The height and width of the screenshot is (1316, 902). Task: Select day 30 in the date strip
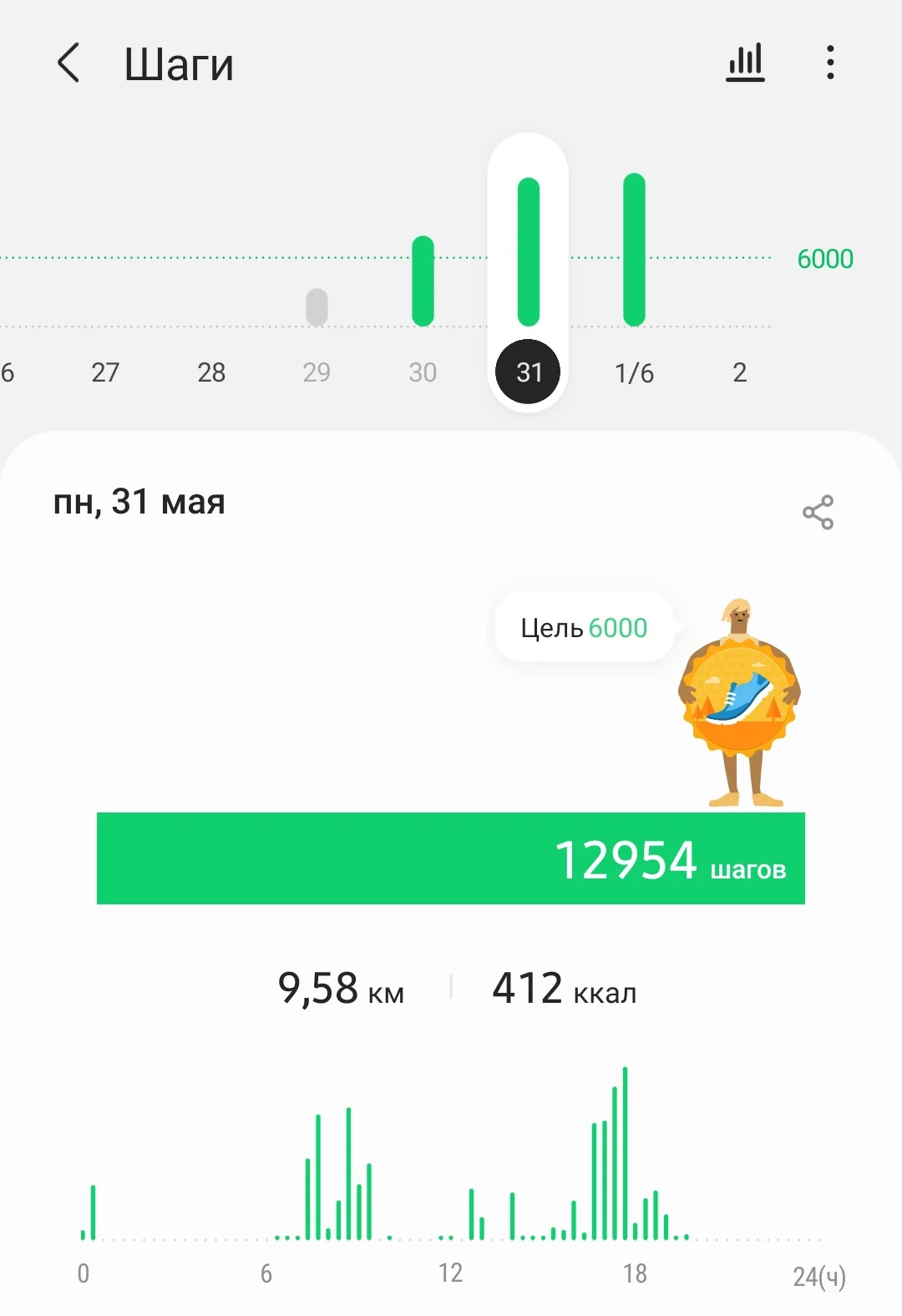coord(423,372)
